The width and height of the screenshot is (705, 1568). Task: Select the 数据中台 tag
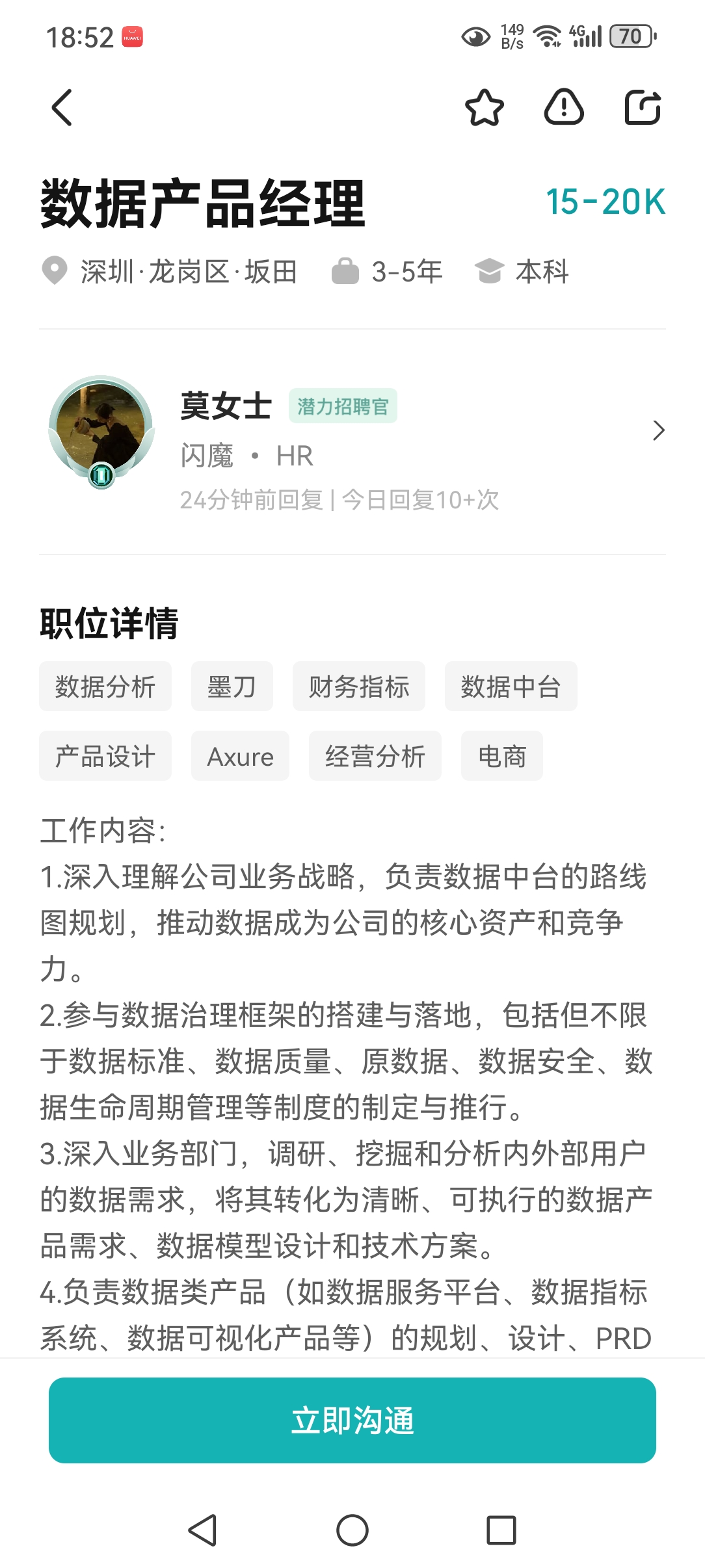[511, 686]
